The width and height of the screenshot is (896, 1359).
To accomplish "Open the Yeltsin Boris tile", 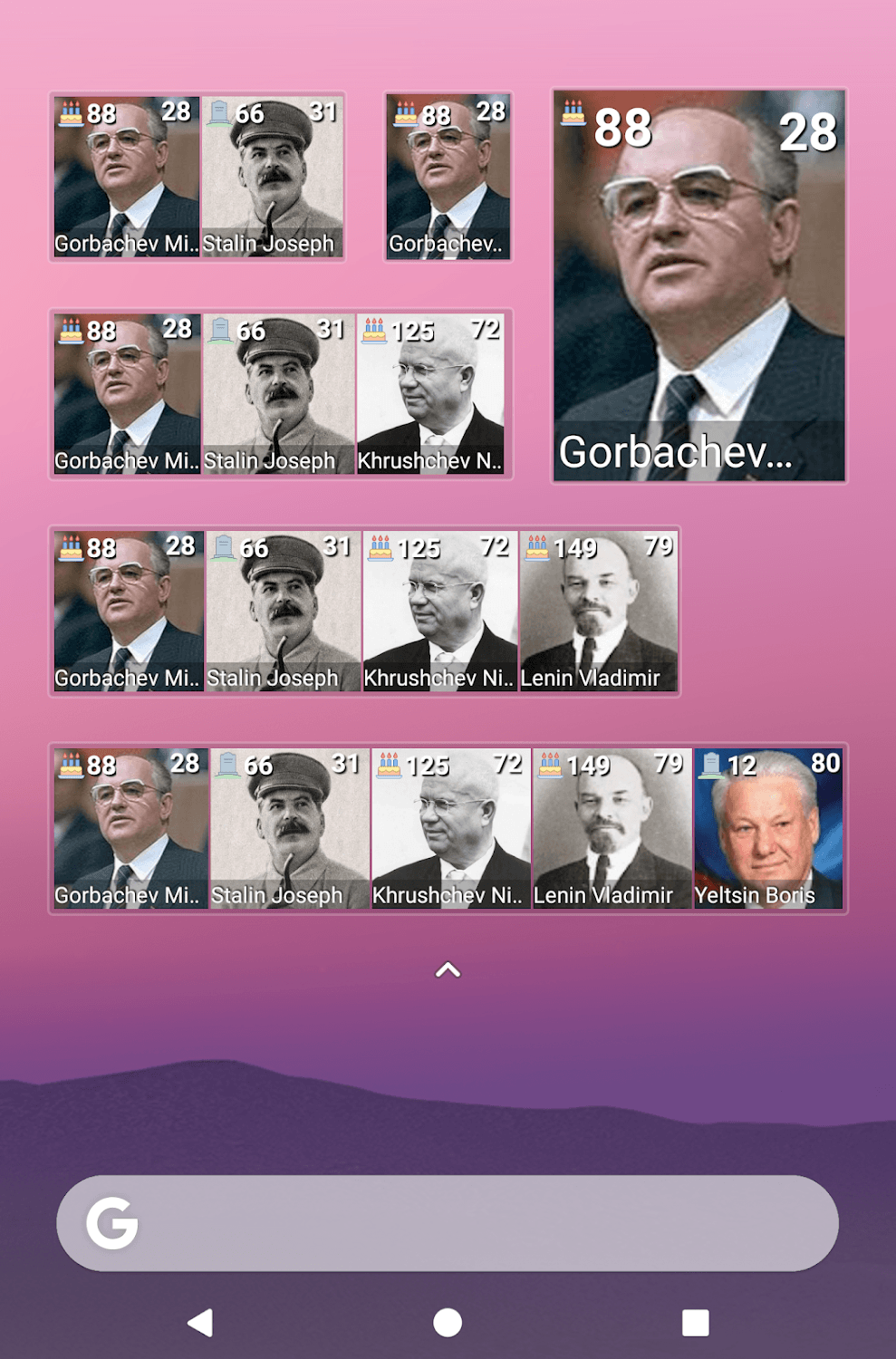I will coord(768,829).
